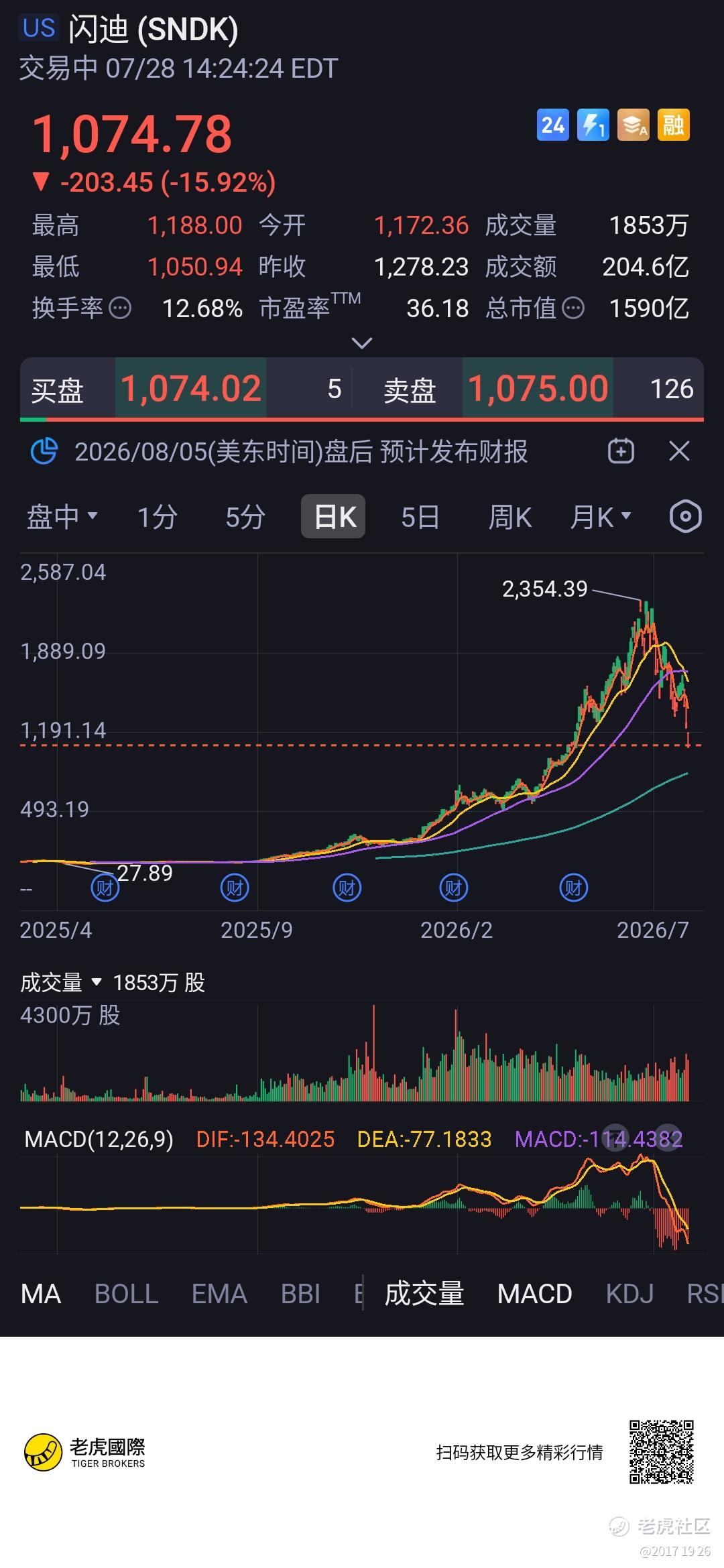
Task: Tap the 融 margin badge icon
Action: pos(674,125)
